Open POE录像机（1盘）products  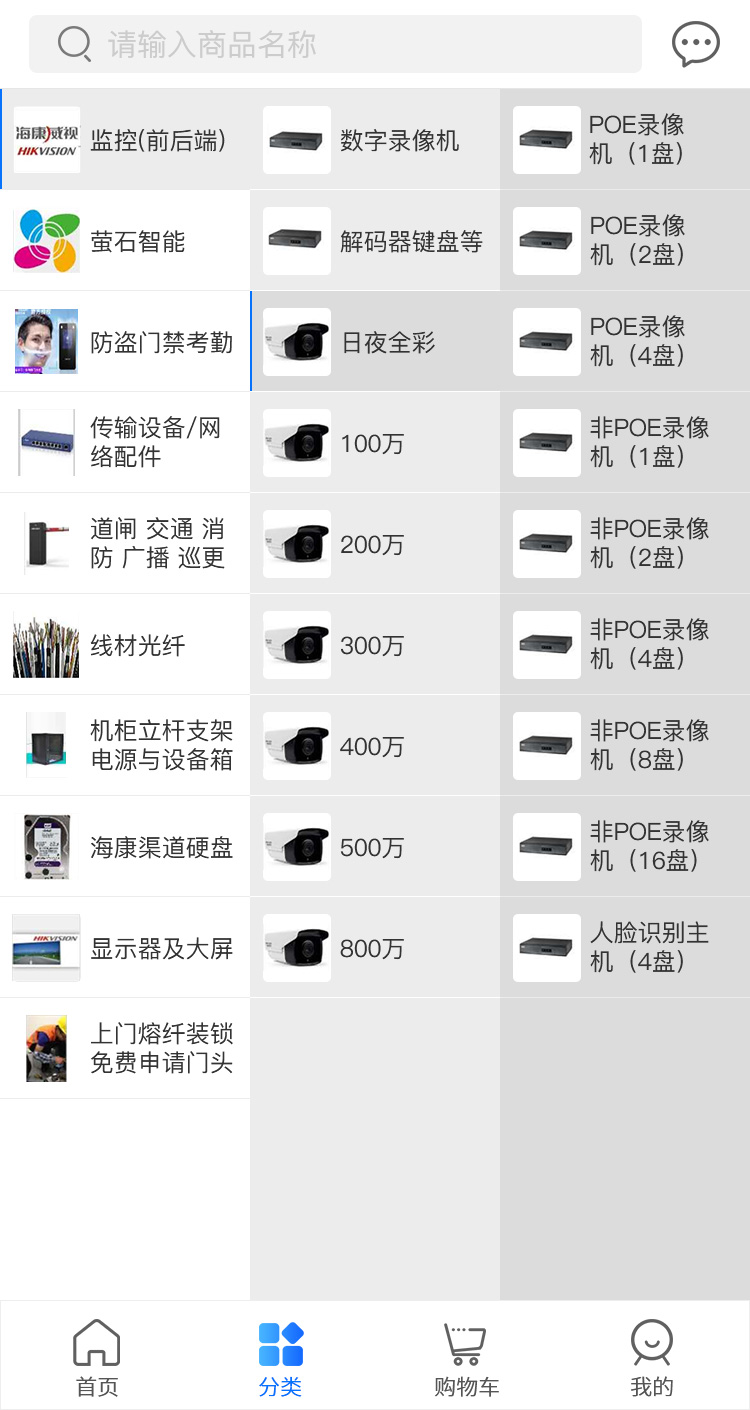(x=625, y=140)
